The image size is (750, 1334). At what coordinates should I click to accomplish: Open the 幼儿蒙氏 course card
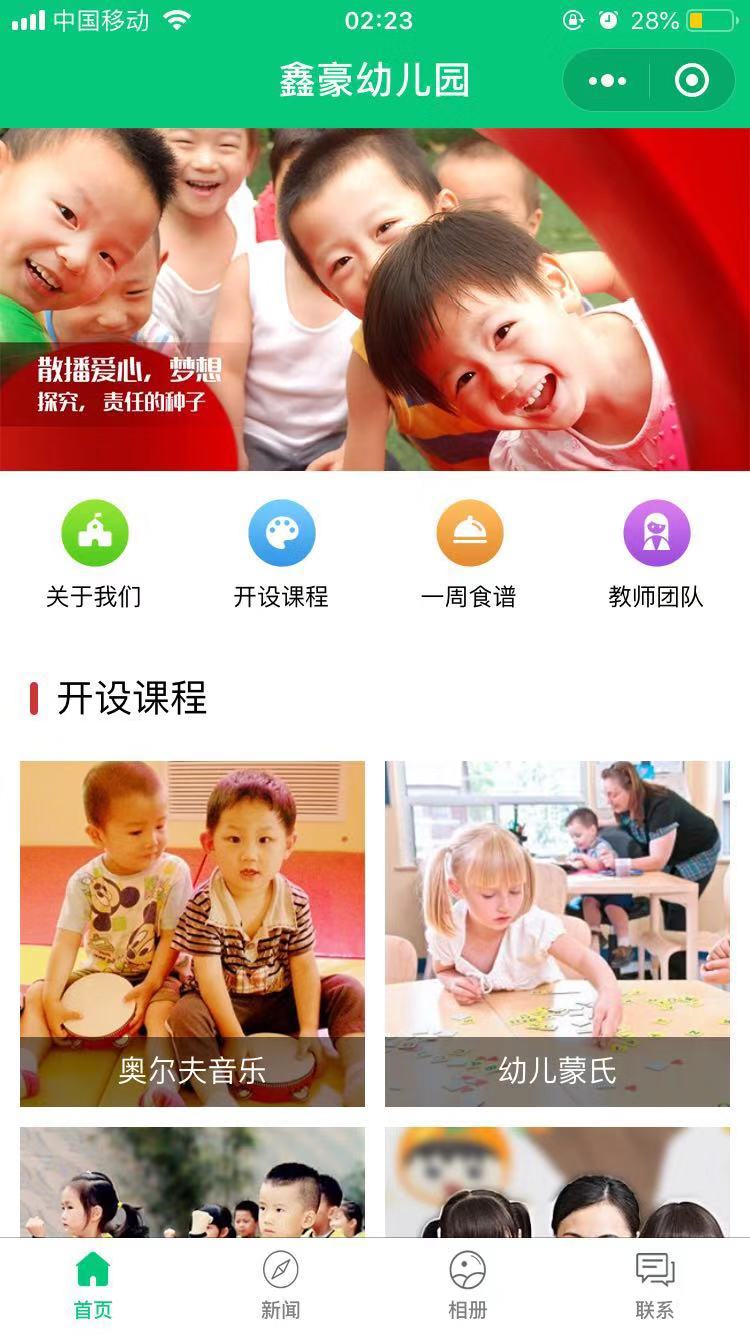pos(557,933)
